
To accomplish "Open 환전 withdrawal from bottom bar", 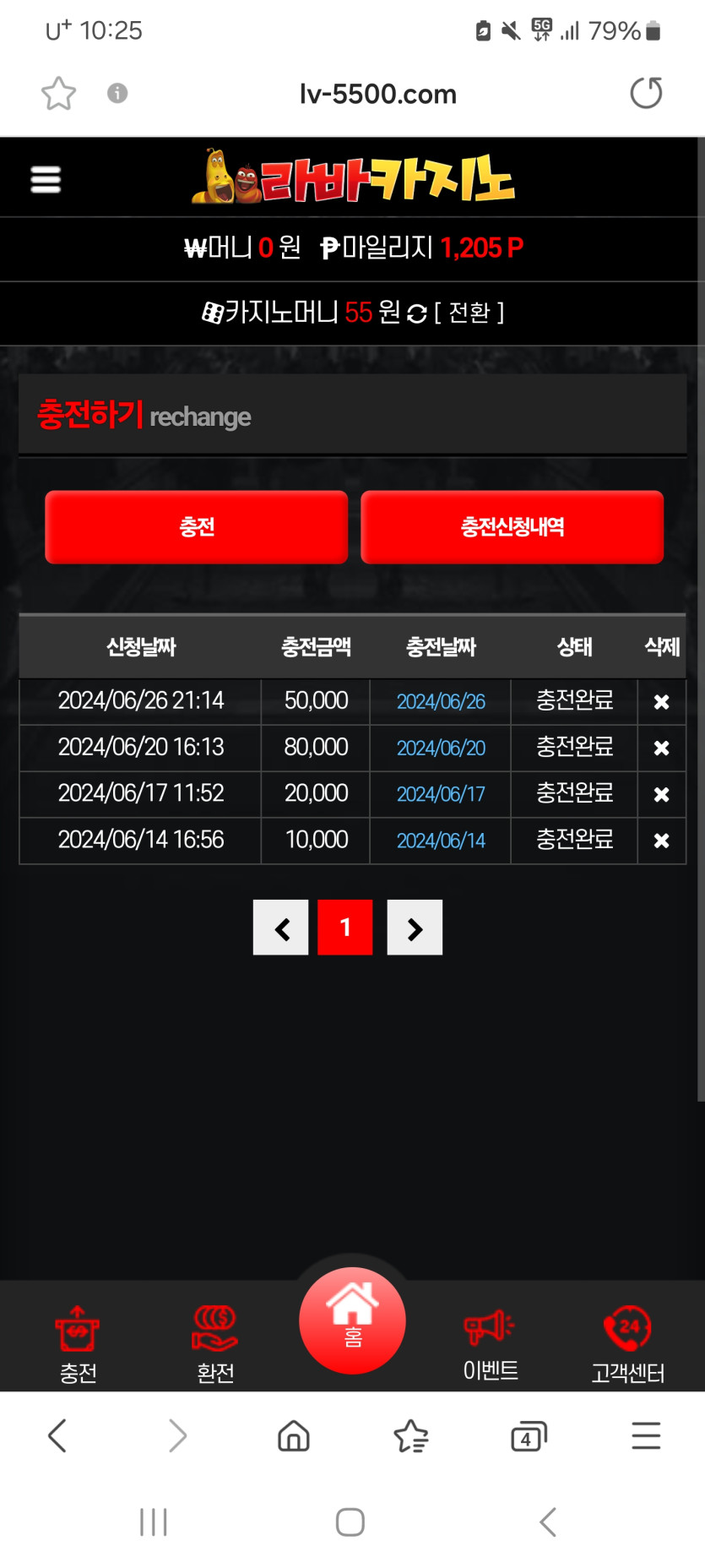I will tap(215, 1343).
